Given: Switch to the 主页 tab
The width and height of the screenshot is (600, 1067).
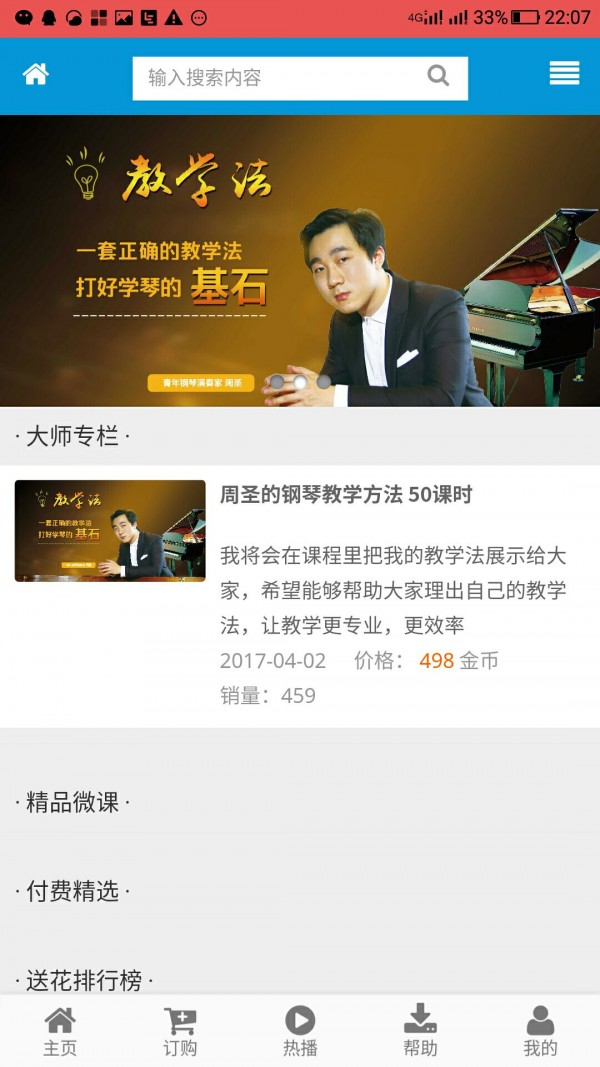Looking at the screenshot, I should [x=60, y=1031].
